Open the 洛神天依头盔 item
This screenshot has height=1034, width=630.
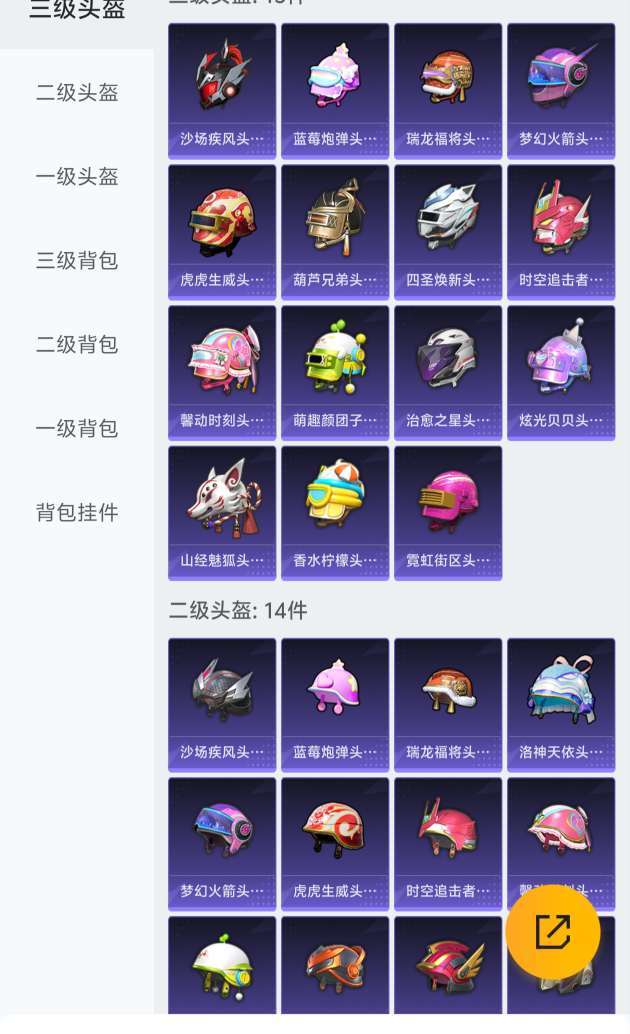coord(561,704)
